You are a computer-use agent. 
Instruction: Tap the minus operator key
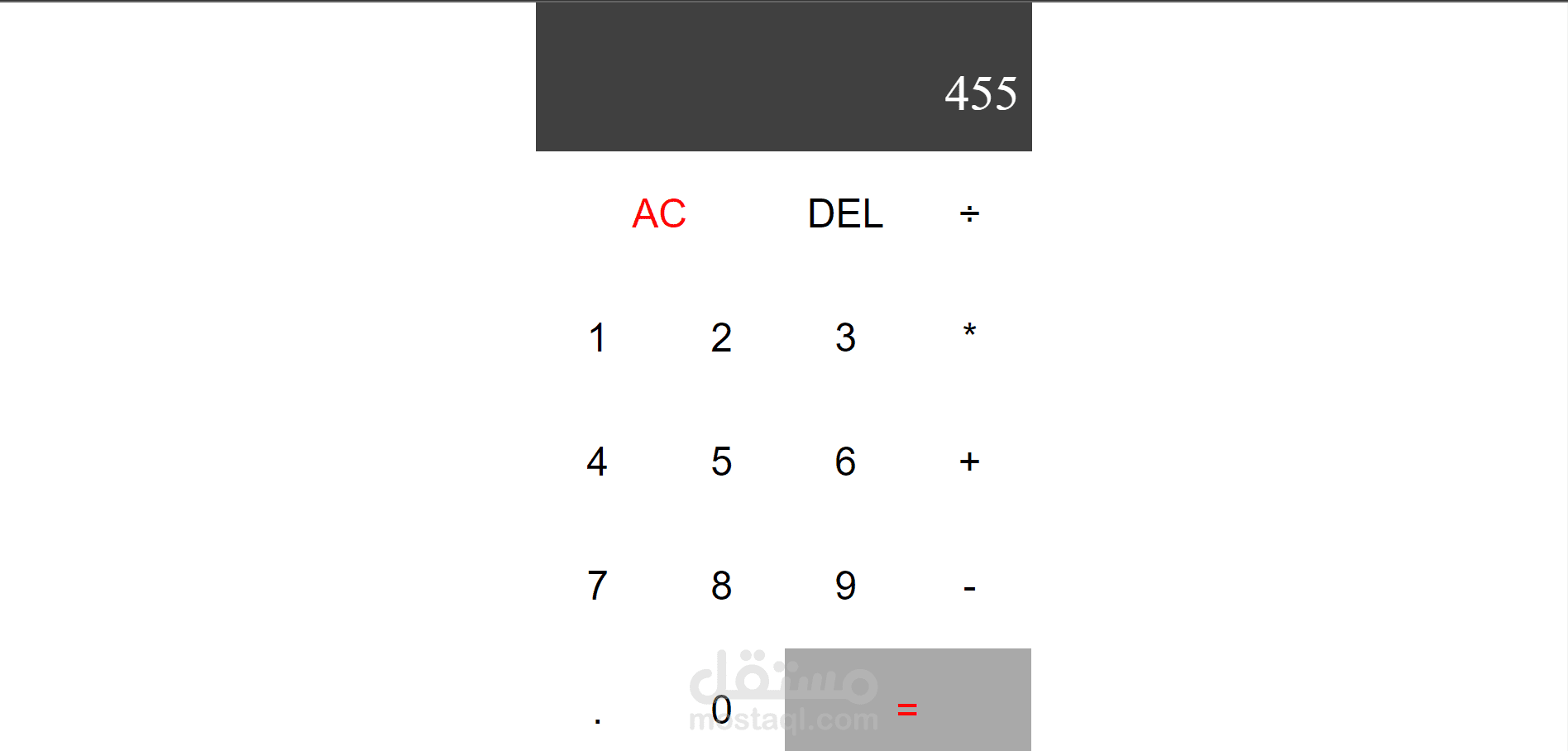[x=969, y=587]
